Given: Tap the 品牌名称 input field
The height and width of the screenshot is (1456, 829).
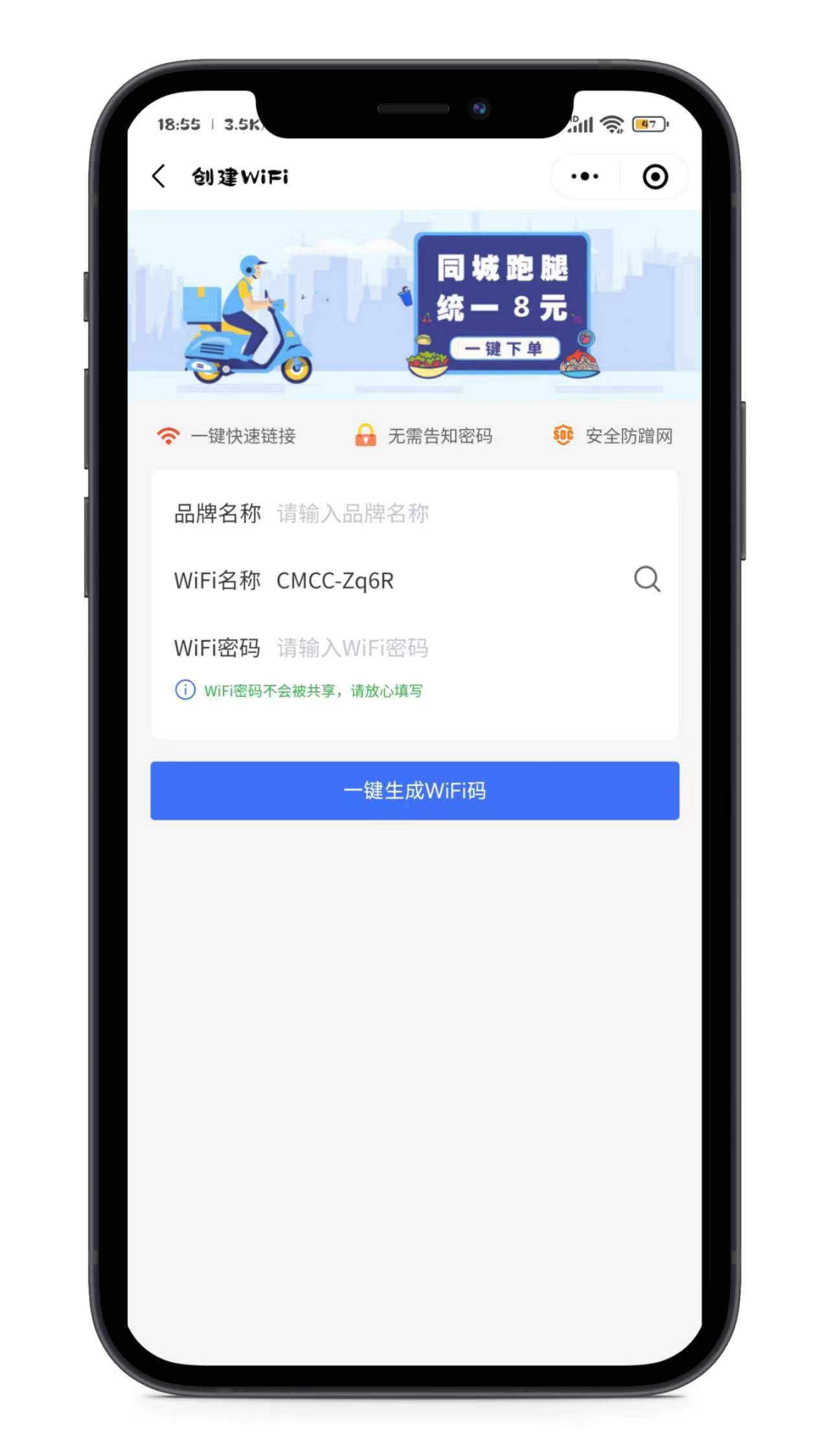Looking at the screenshot, I should click(453, 513).
